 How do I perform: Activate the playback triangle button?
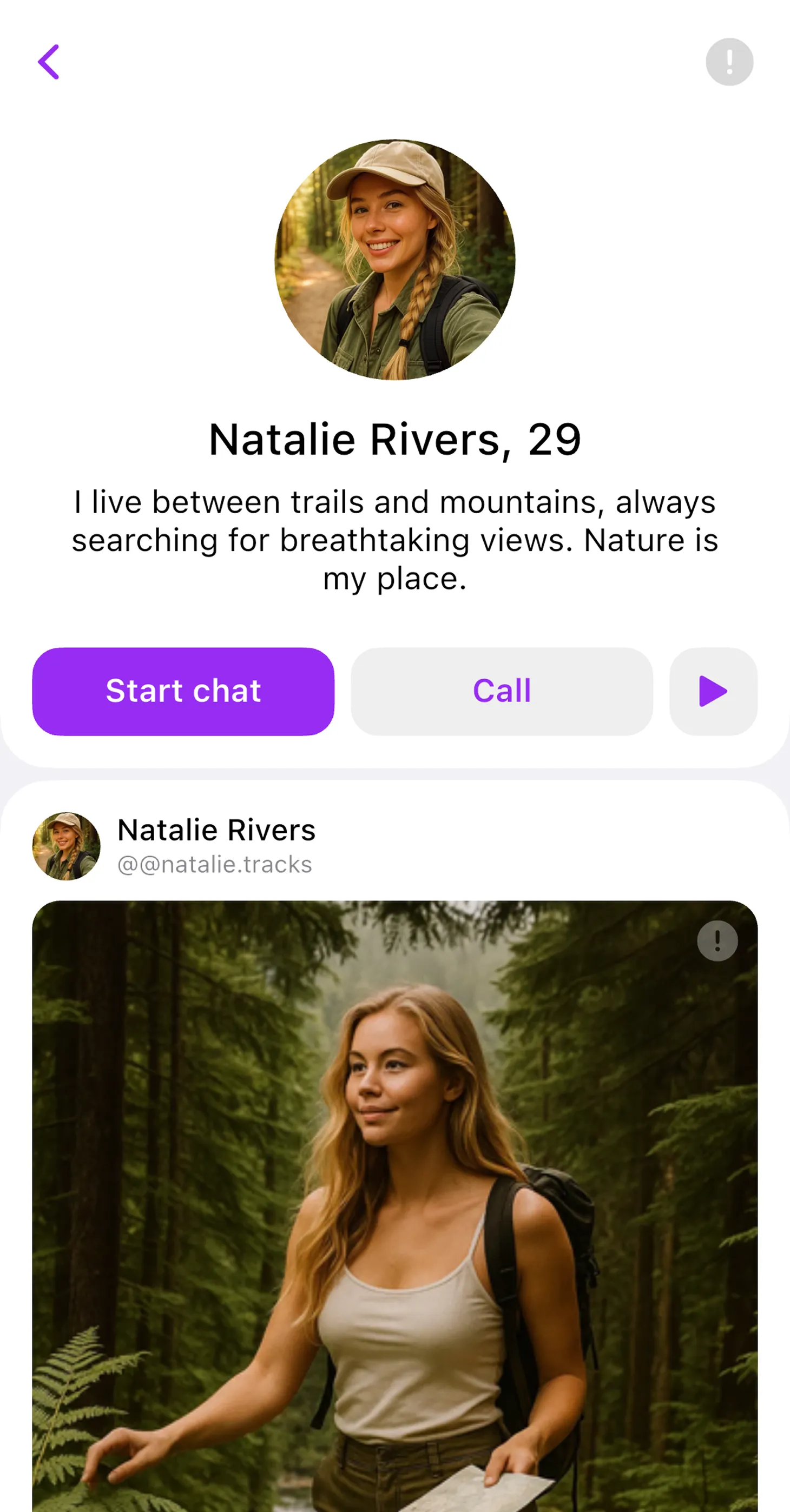[x=713, y=692]
